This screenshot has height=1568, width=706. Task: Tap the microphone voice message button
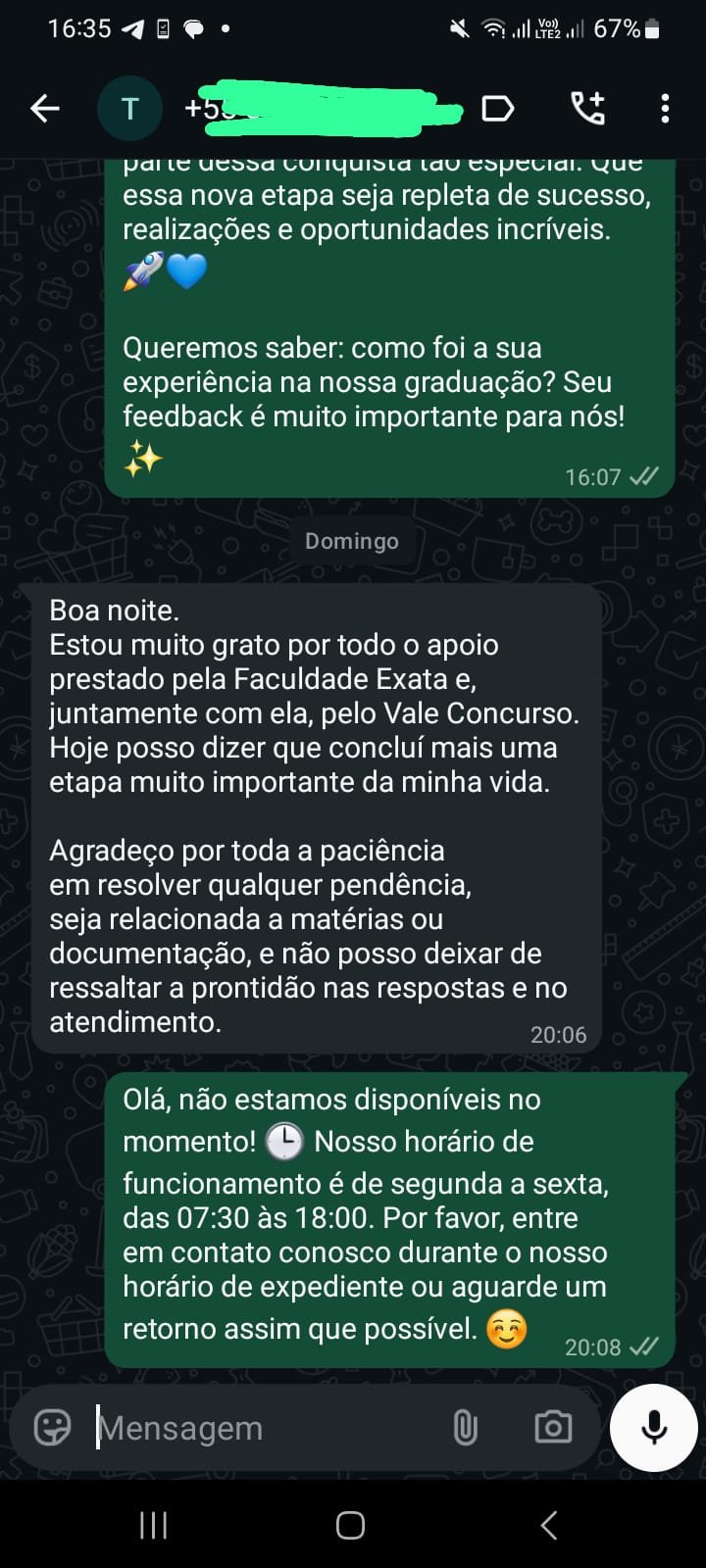coord(654,1427)
